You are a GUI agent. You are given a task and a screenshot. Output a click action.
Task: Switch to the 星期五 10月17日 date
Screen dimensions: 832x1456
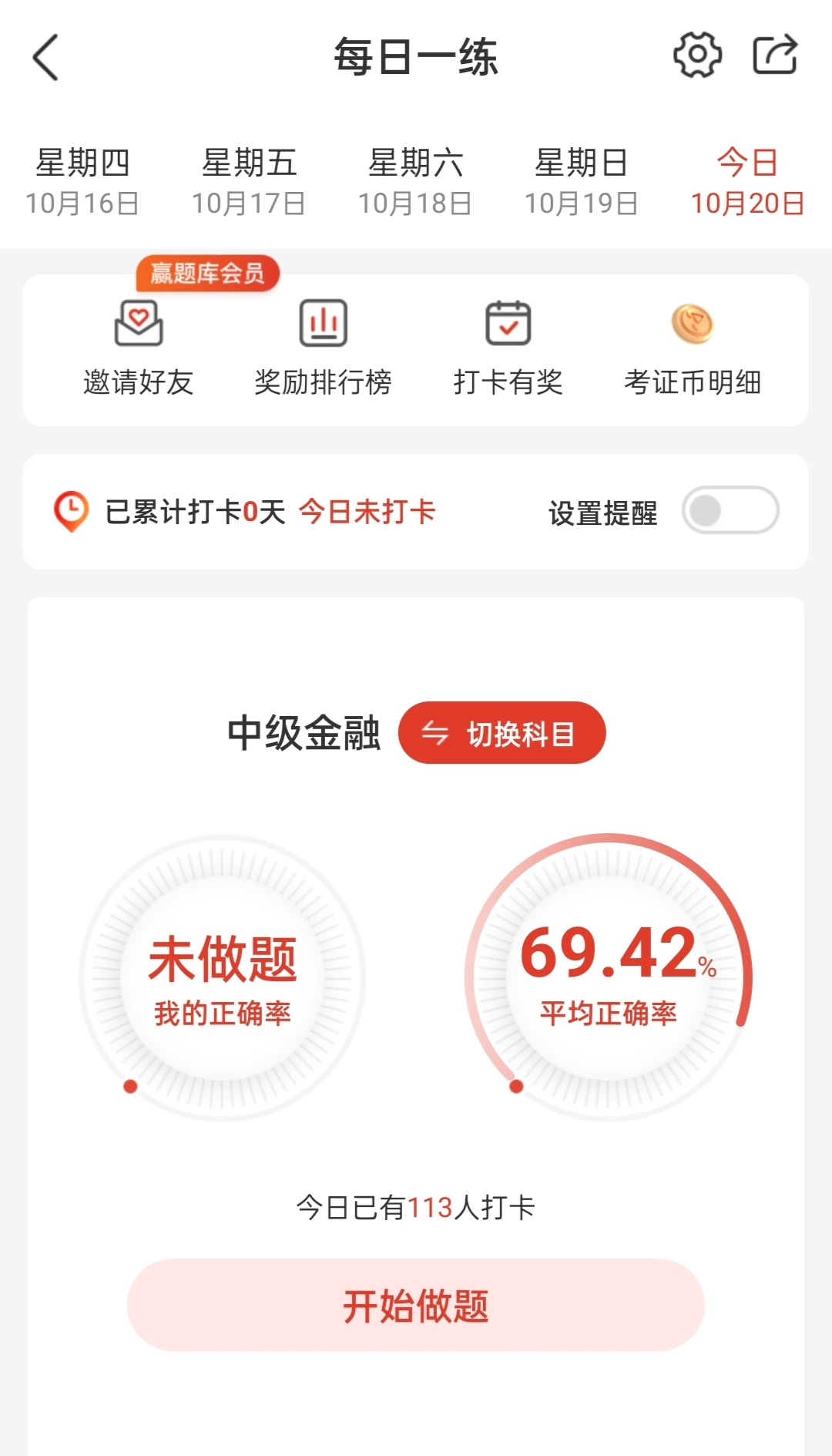[x=249, y=182]
